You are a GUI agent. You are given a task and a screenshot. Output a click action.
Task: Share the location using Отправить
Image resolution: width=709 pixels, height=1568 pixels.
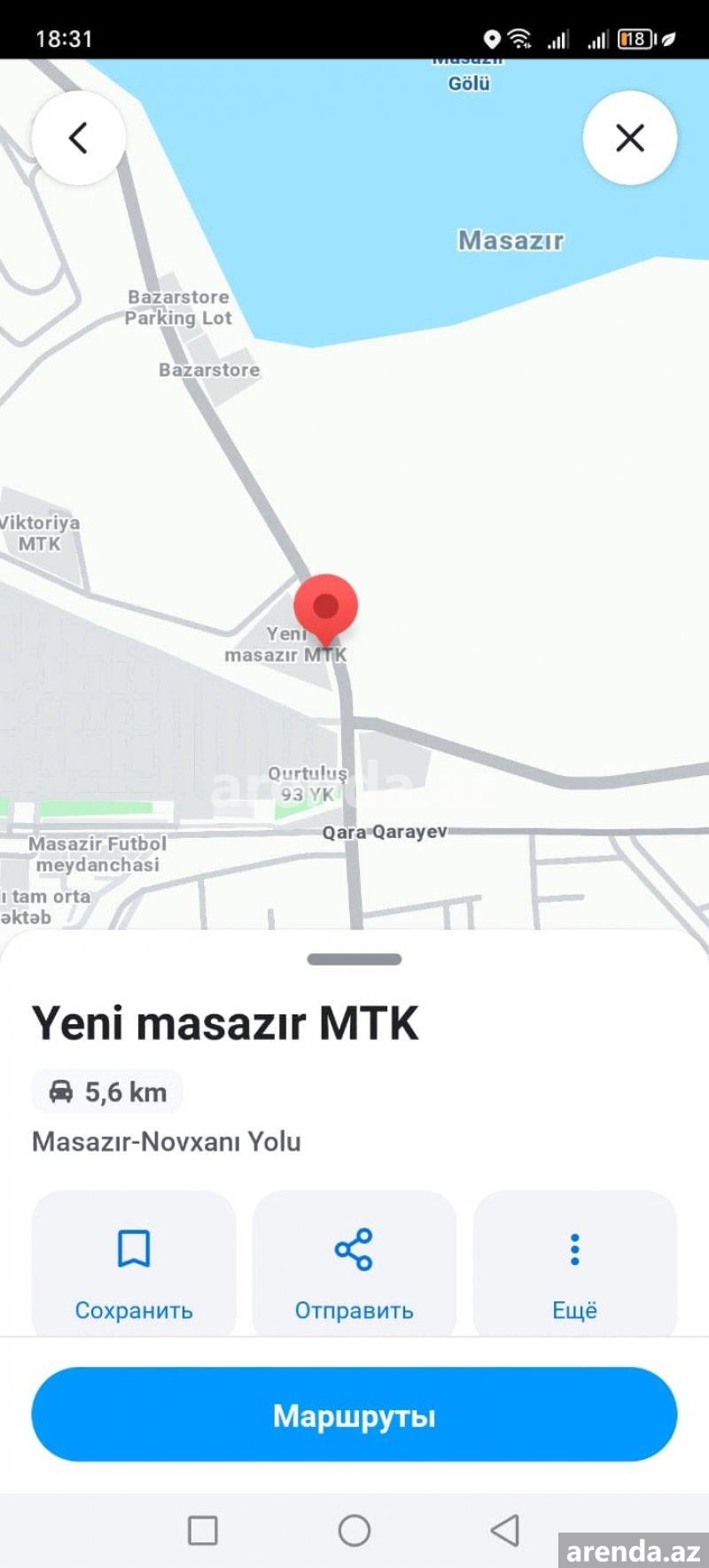coord(354,1264)
